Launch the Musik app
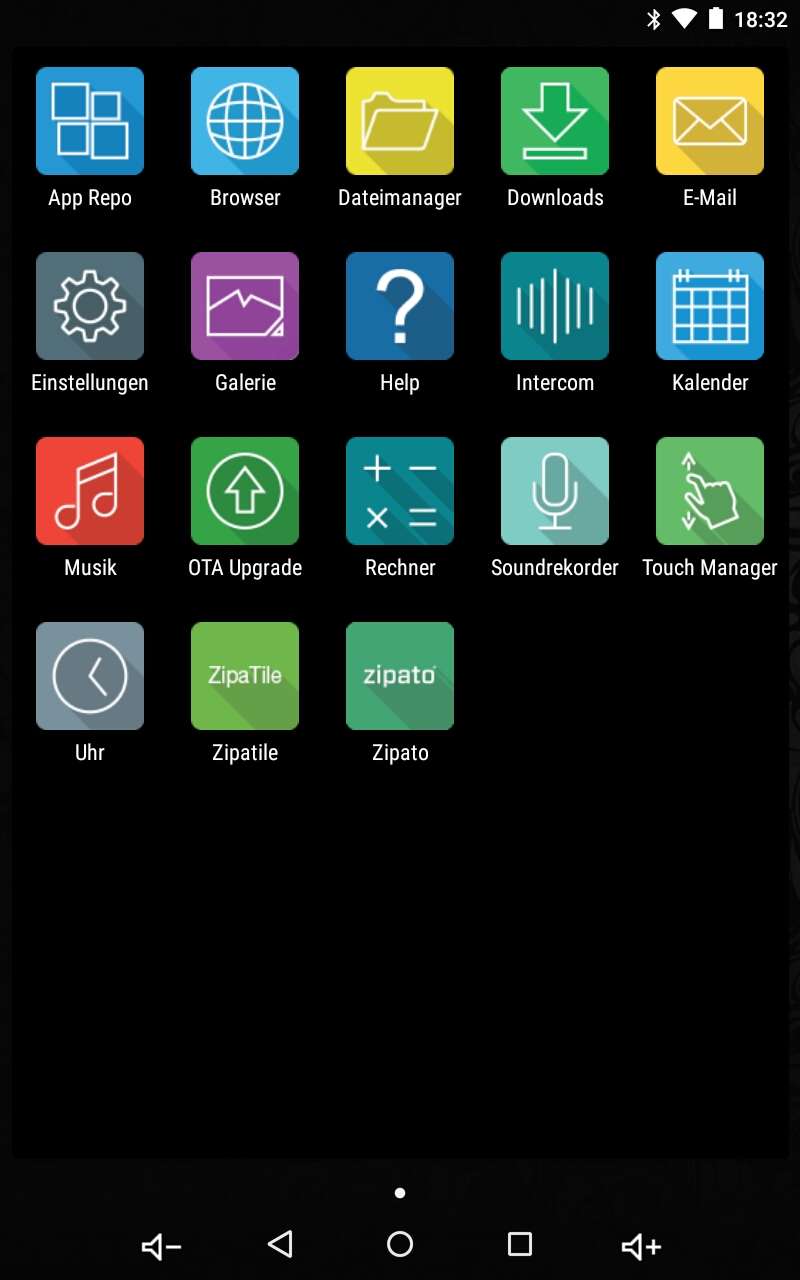This screenshot has width=800, height=1280. point(90,491)
